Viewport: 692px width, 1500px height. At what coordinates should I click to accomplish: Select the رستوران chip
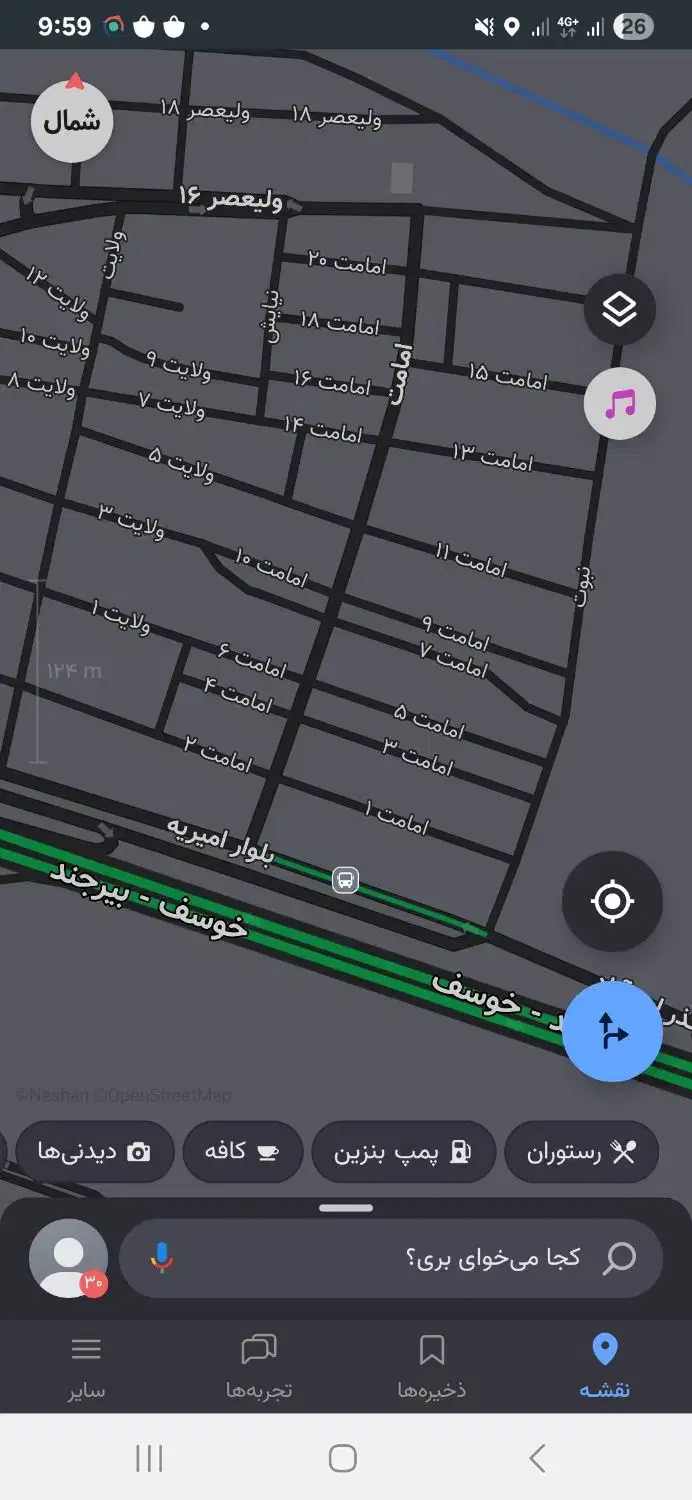(581, 1152)
